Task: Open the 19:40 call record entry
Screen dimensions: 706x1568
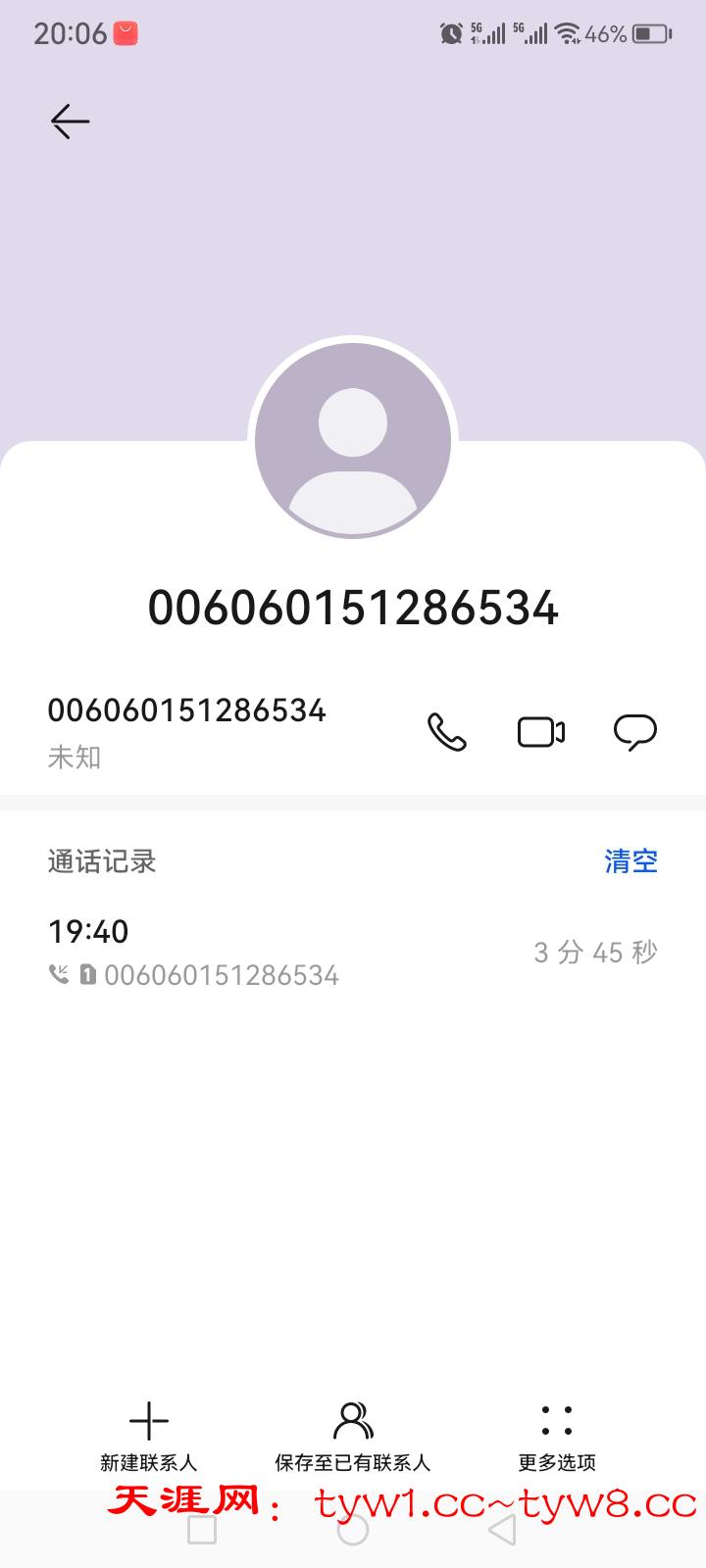Action: [x=353, y=952]
